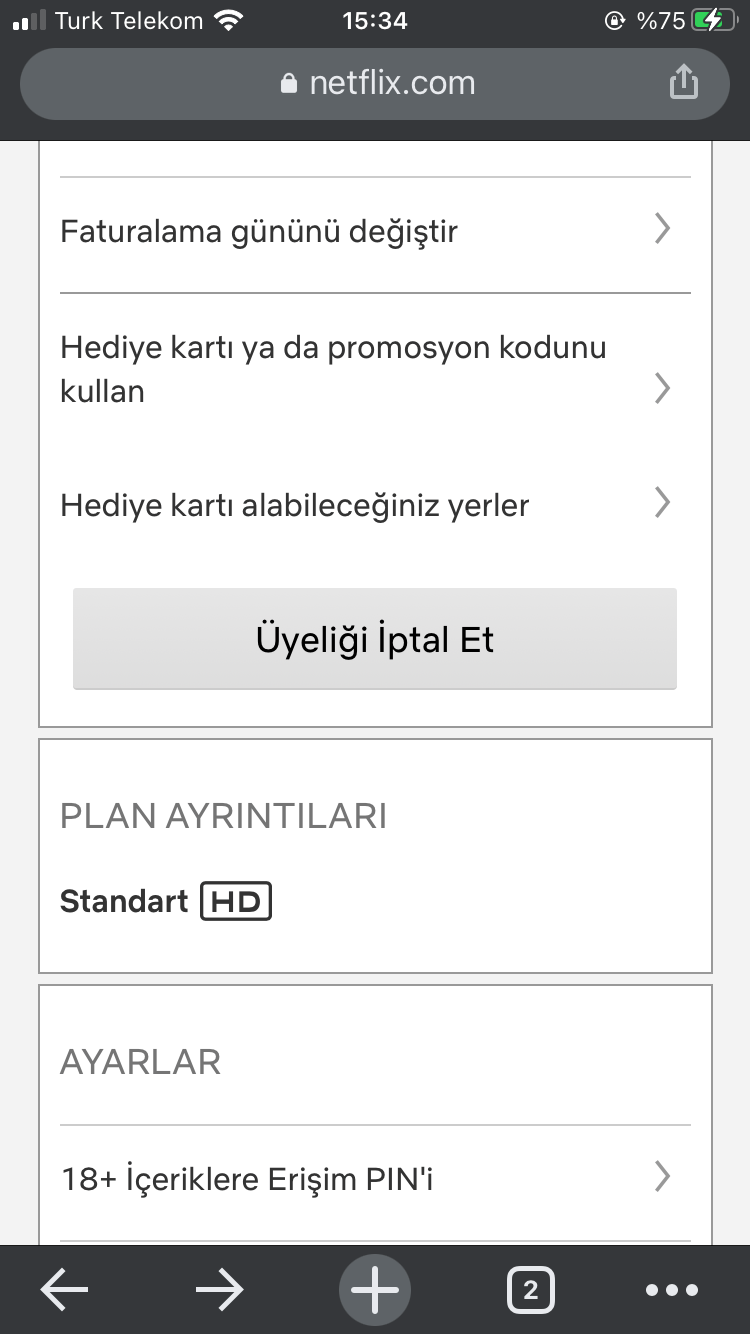Viewport: 750px width, 1334px height.
Task: Open the tab switcher showing 2 tabs
Action: (x=530, y=1289)
